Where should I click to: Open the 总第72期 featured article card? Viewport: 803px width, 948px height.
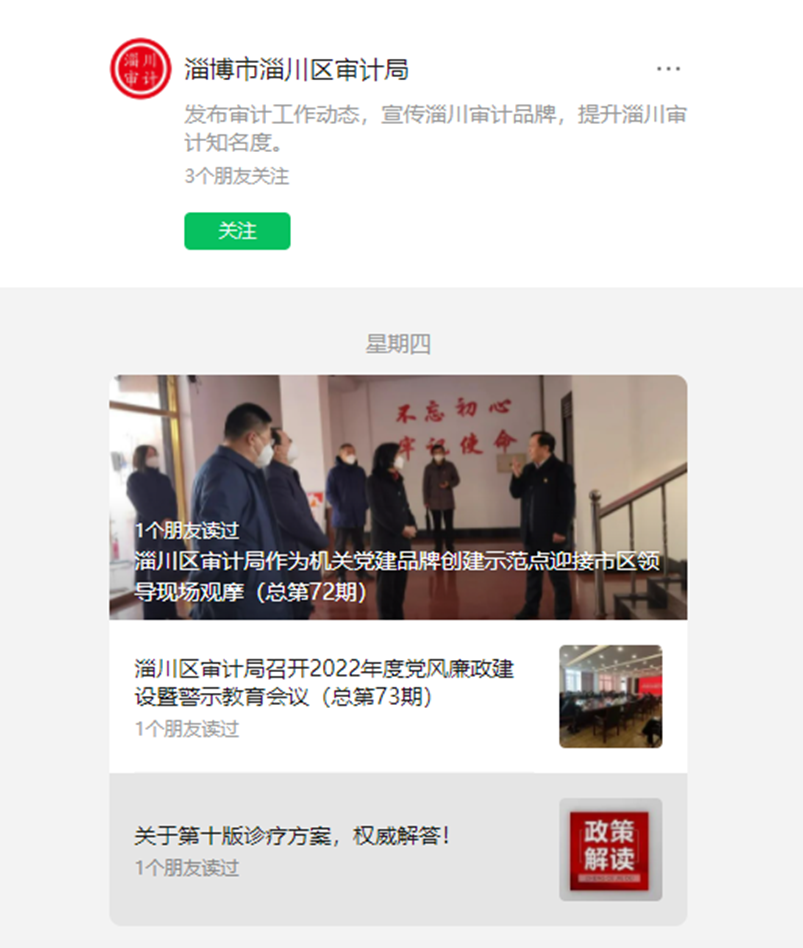click(x=398, y=497)
